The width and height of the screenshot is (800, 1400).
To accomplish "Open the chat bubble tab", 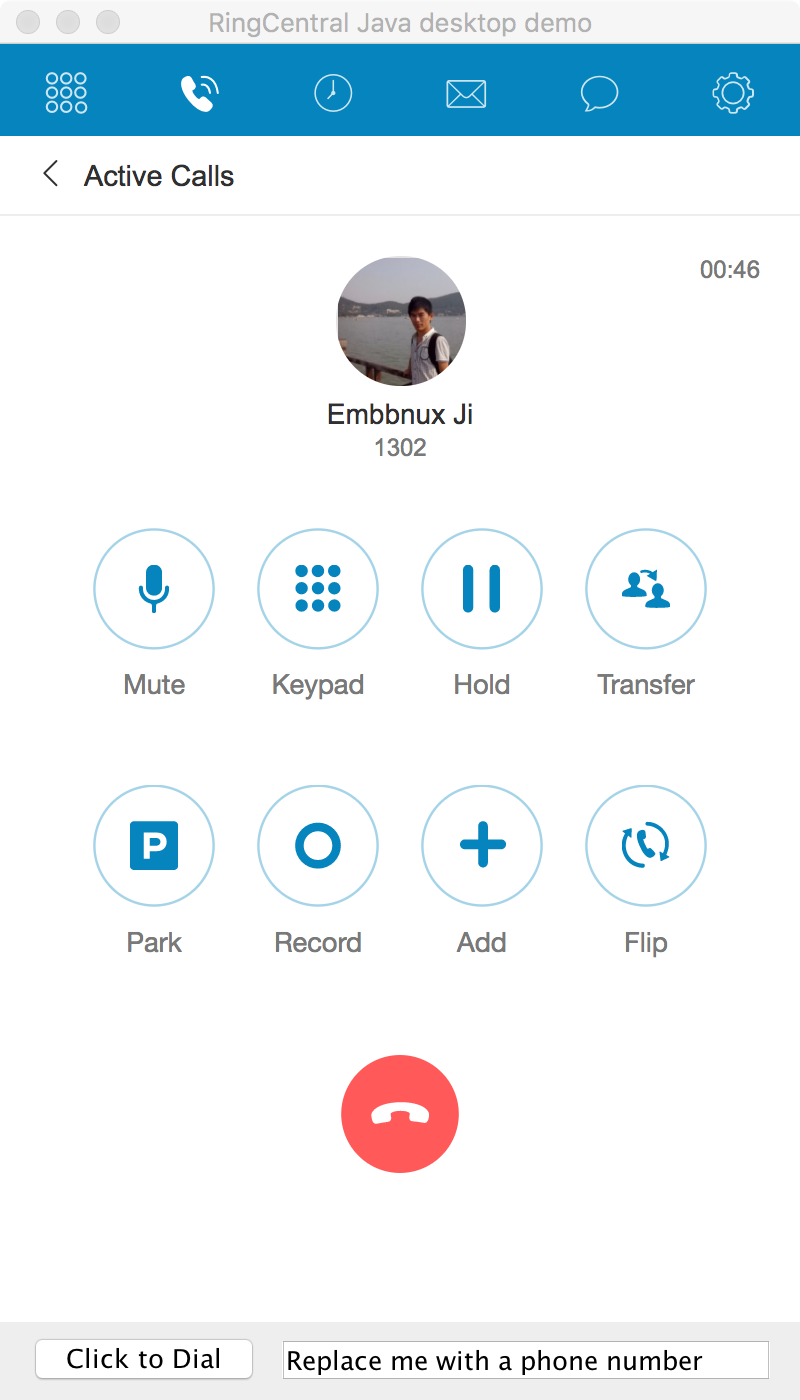I will point(599,94).
